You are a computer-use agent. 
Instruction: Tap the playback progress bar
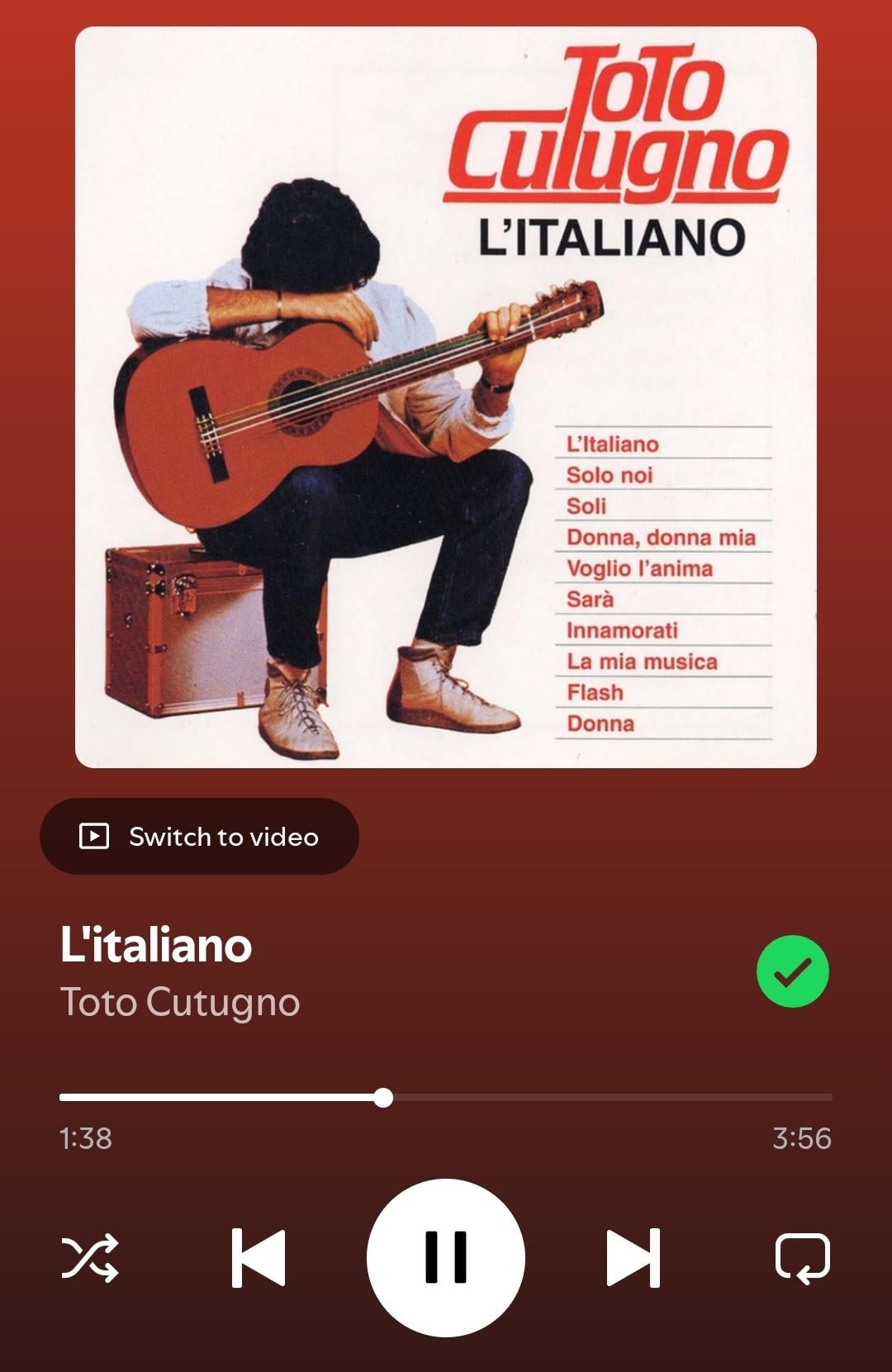[x=446, y=1097]
